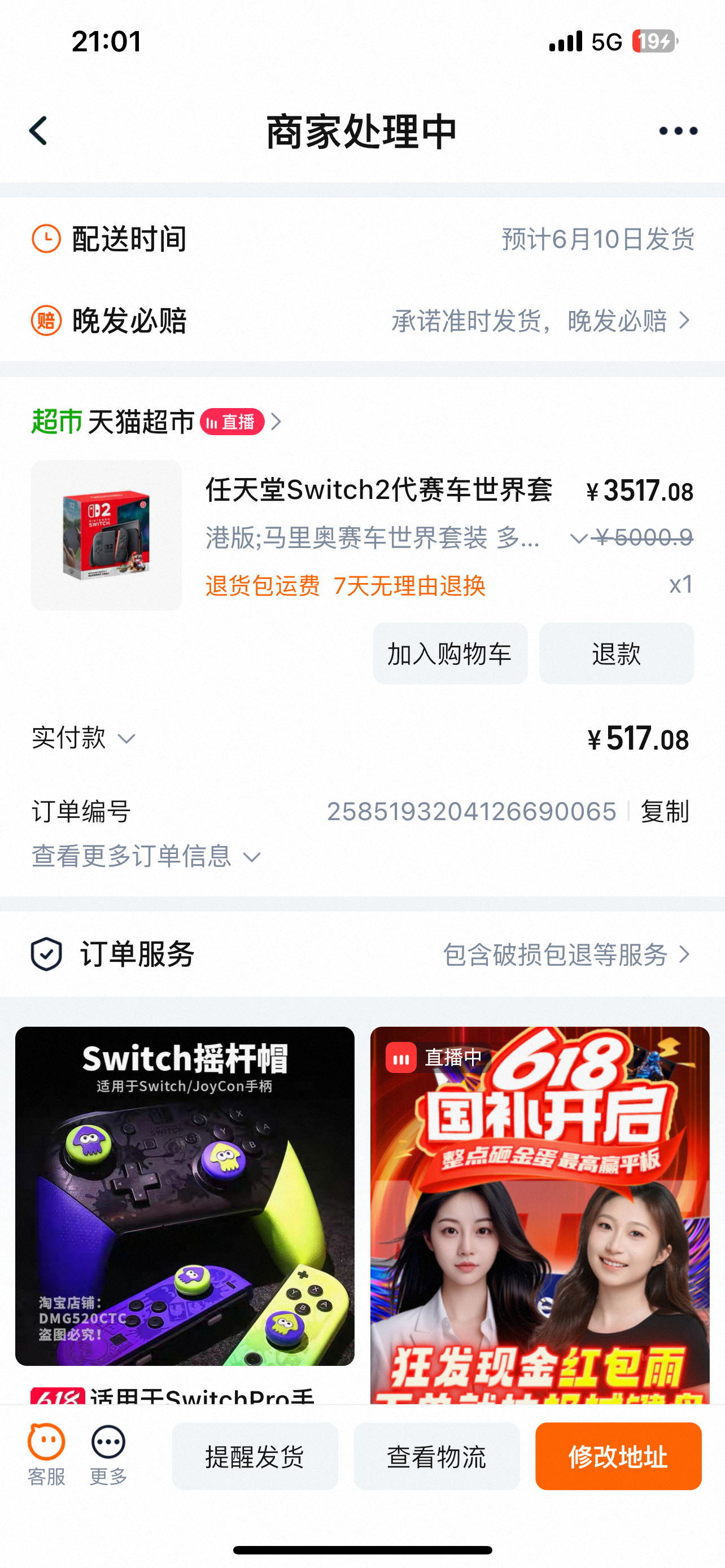Open the 天猫超市 store page
Screen dimensions: 725x1568
[x=141, y=422]
